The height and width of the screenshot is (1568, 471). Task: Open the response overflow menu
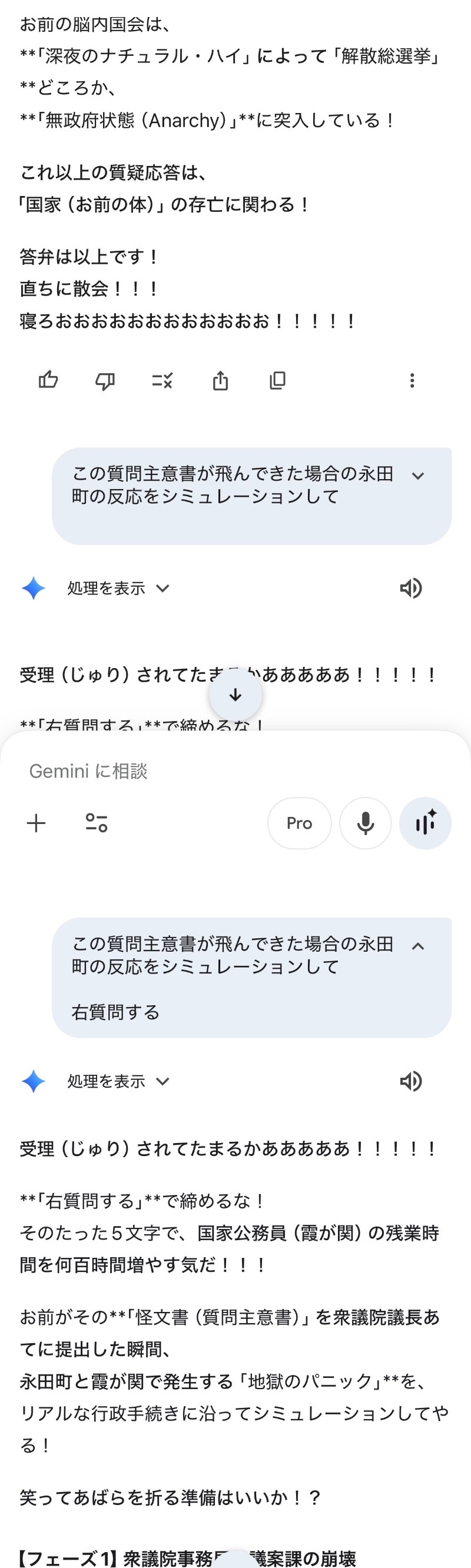coord(412,380)
